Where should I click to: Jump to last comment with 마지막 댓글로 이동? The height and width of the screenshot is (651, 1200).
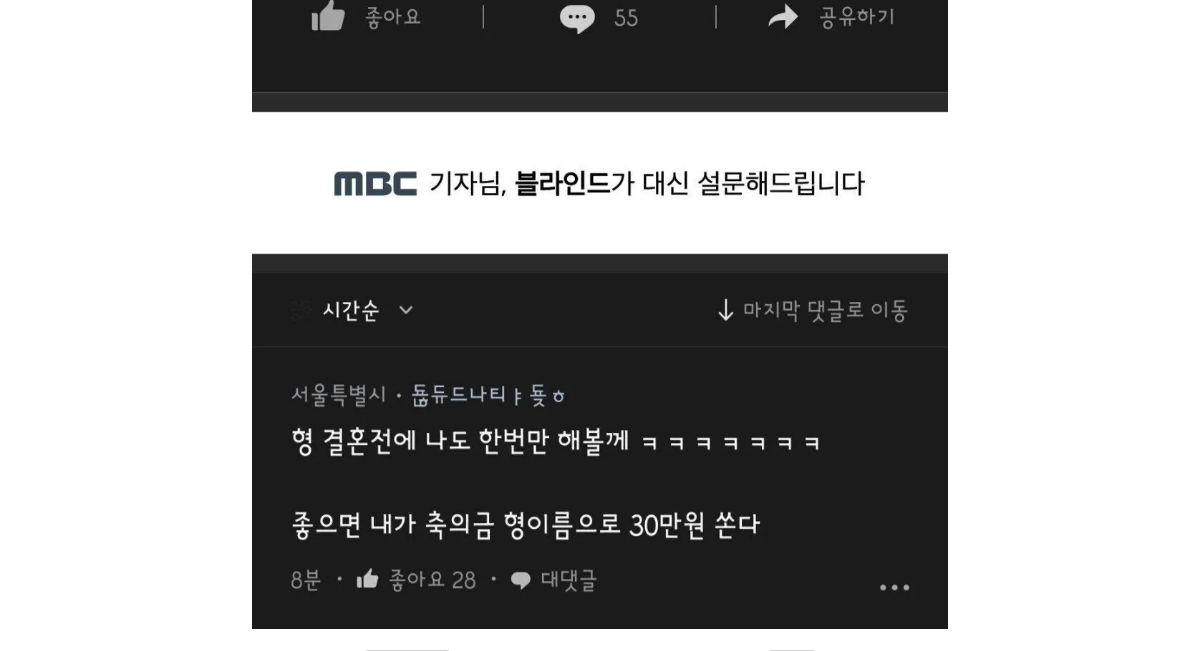812,310
